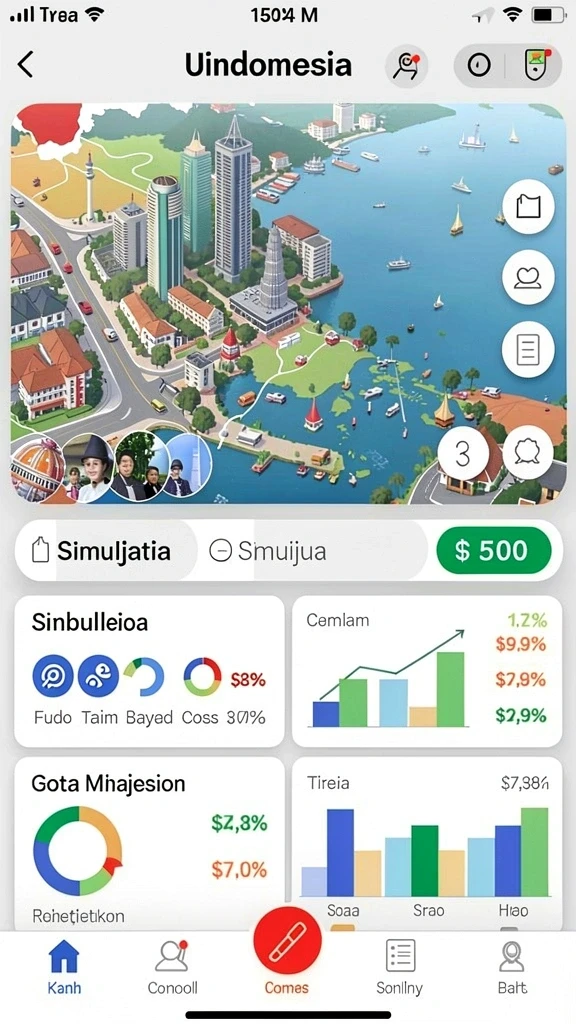The height and width of the screenshot is (1024, 576).
Task: Open the Cemlam chart card
Action: coord(427,671)
